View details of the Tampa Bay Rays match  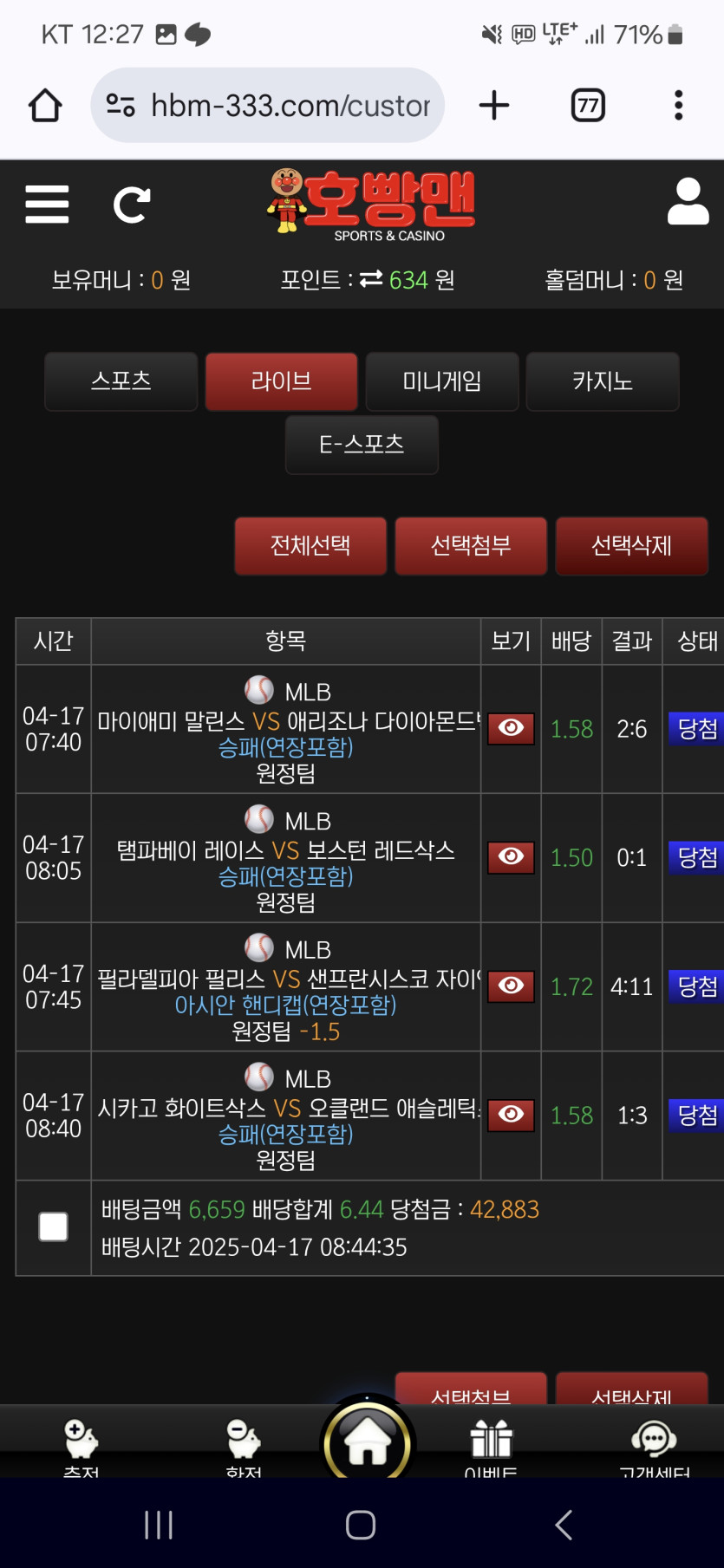click(x=511, y=857)
